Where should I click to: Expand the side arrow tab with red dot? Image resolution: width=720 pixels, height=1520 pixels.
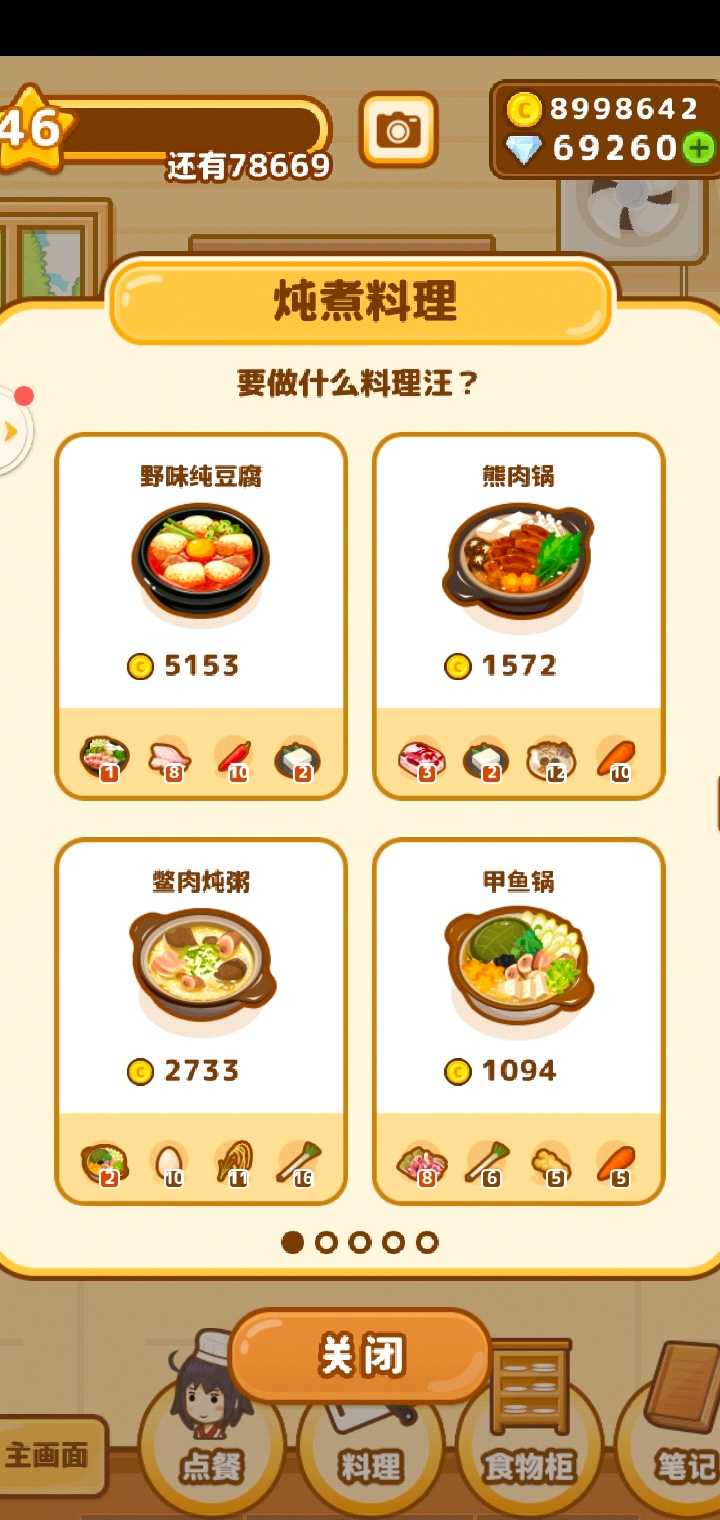(12, 431)
